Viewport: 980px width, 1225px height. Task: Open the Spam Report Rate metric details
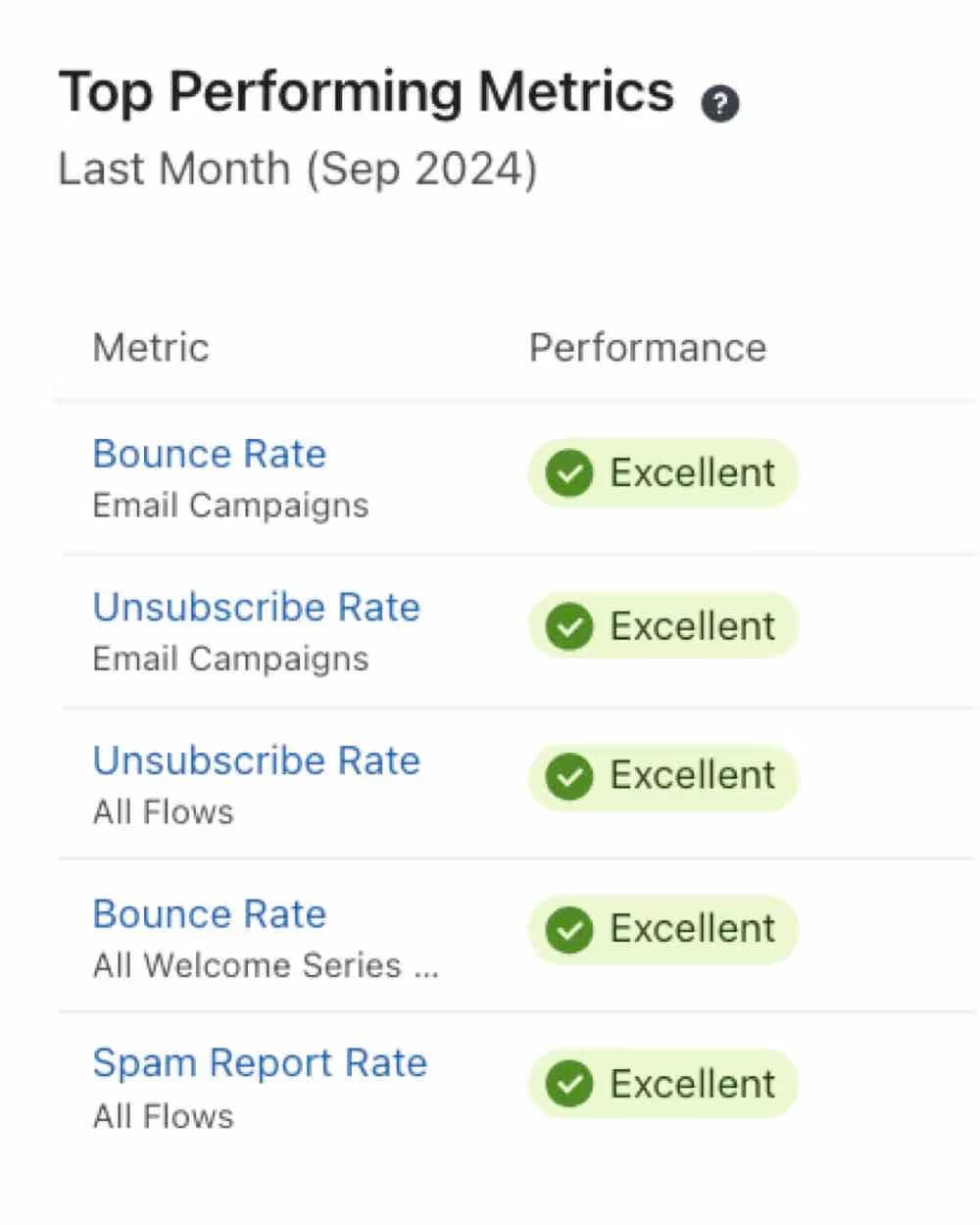pyautogui.click(x=260, y=1062)
